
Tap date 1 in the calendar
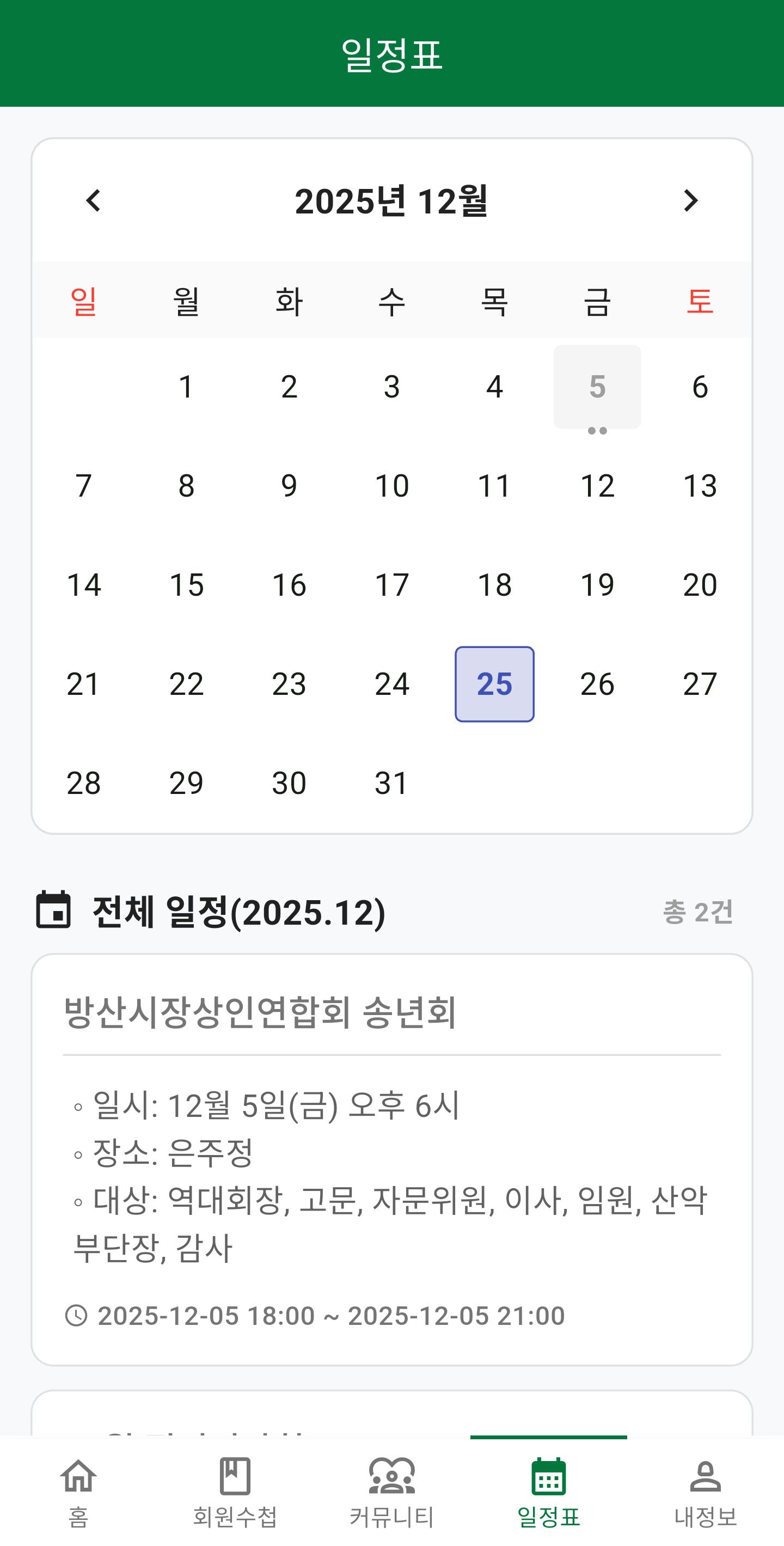(186, 387)
